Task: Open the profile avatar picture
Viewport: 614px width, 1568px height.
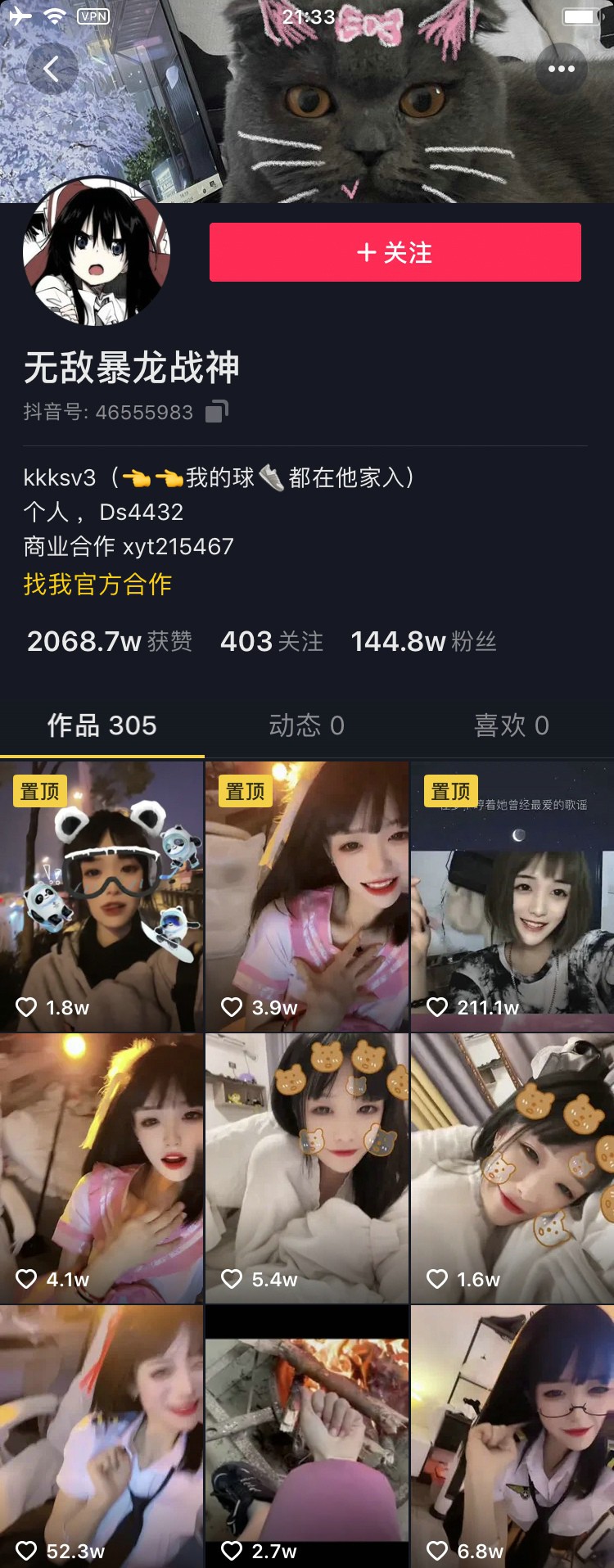Action: (x=97, y=252)
